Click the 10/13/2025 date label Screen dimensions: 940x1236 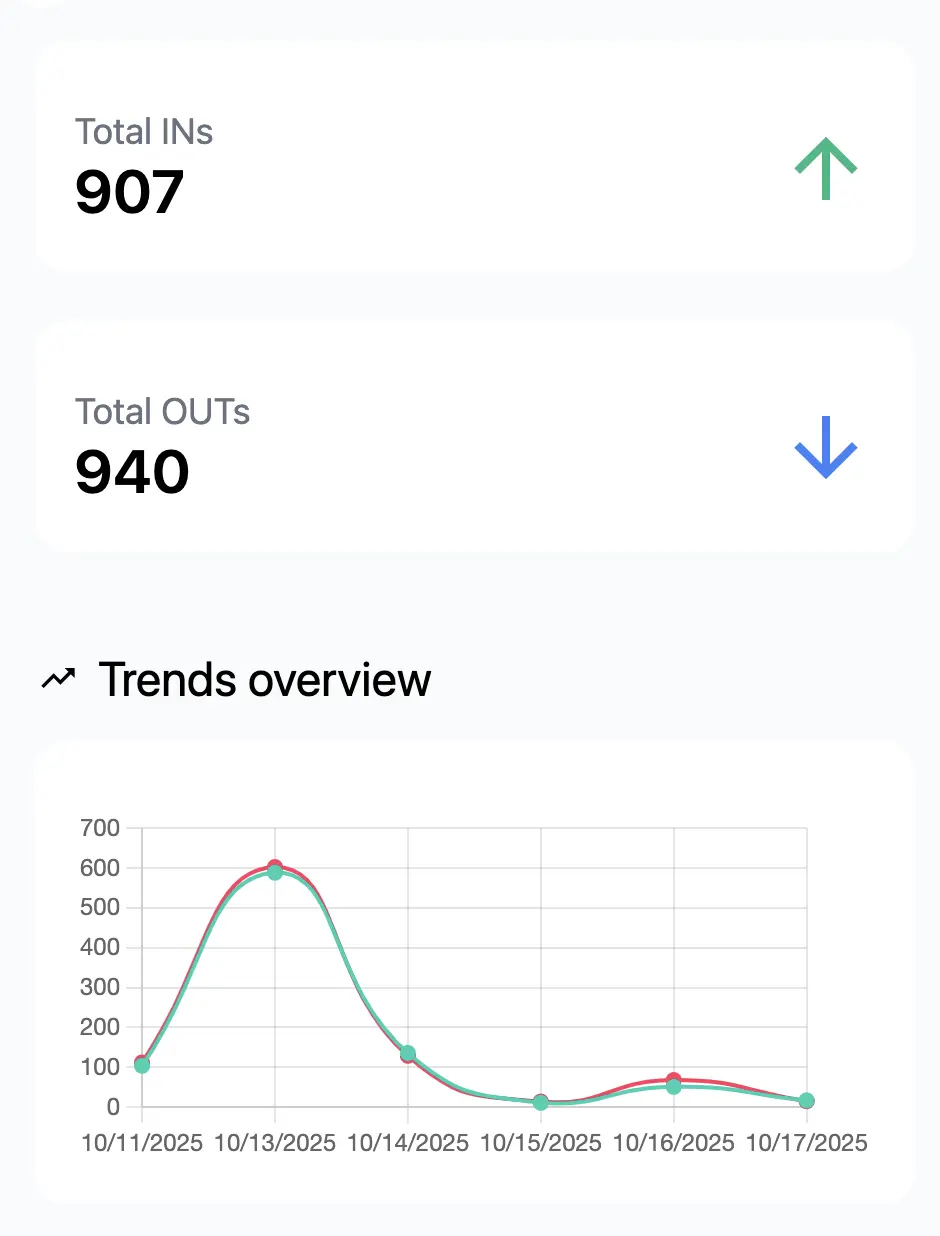click(x=274, y=1143)
